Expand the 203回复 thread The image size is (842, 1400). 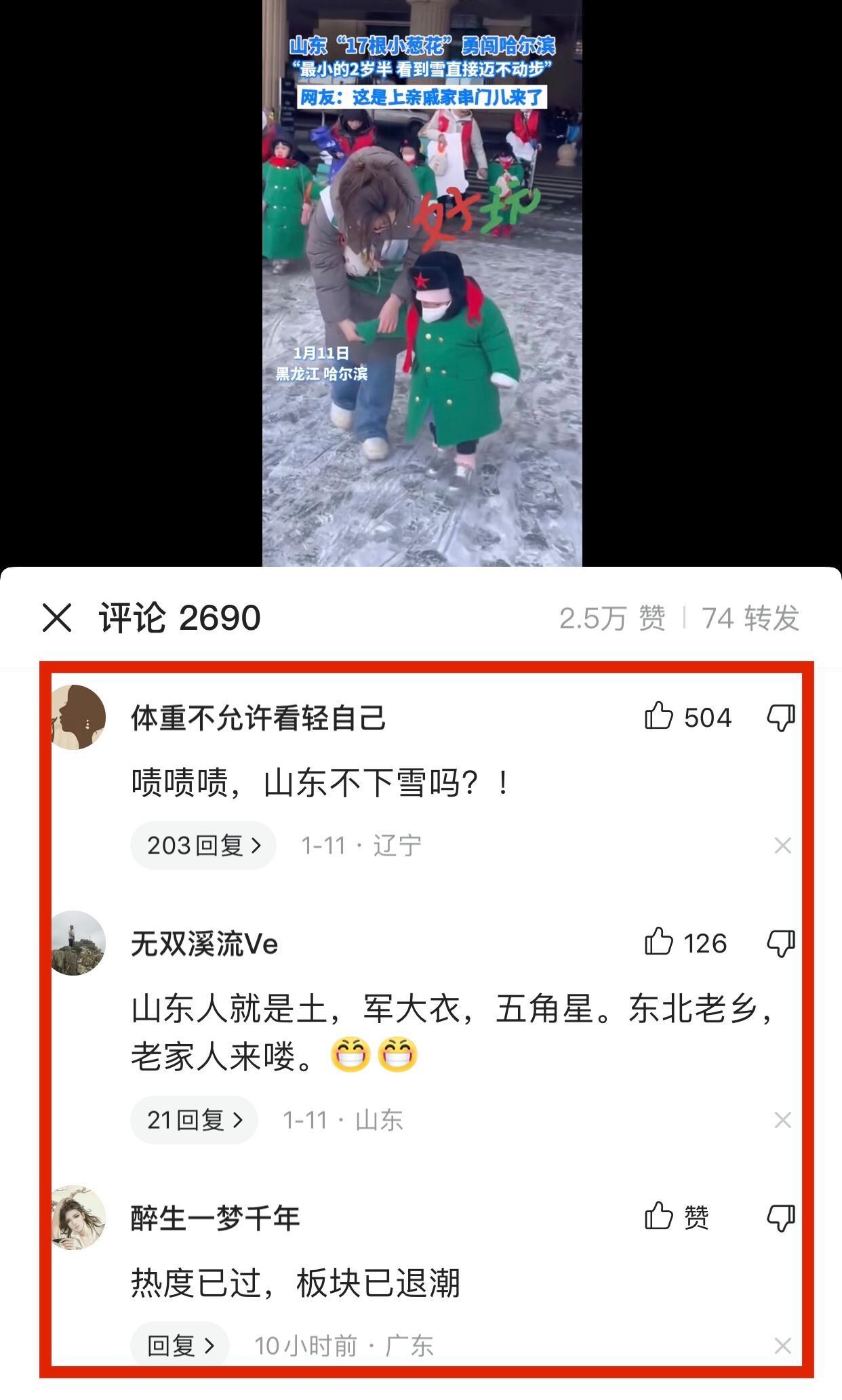tap(203, 845)
